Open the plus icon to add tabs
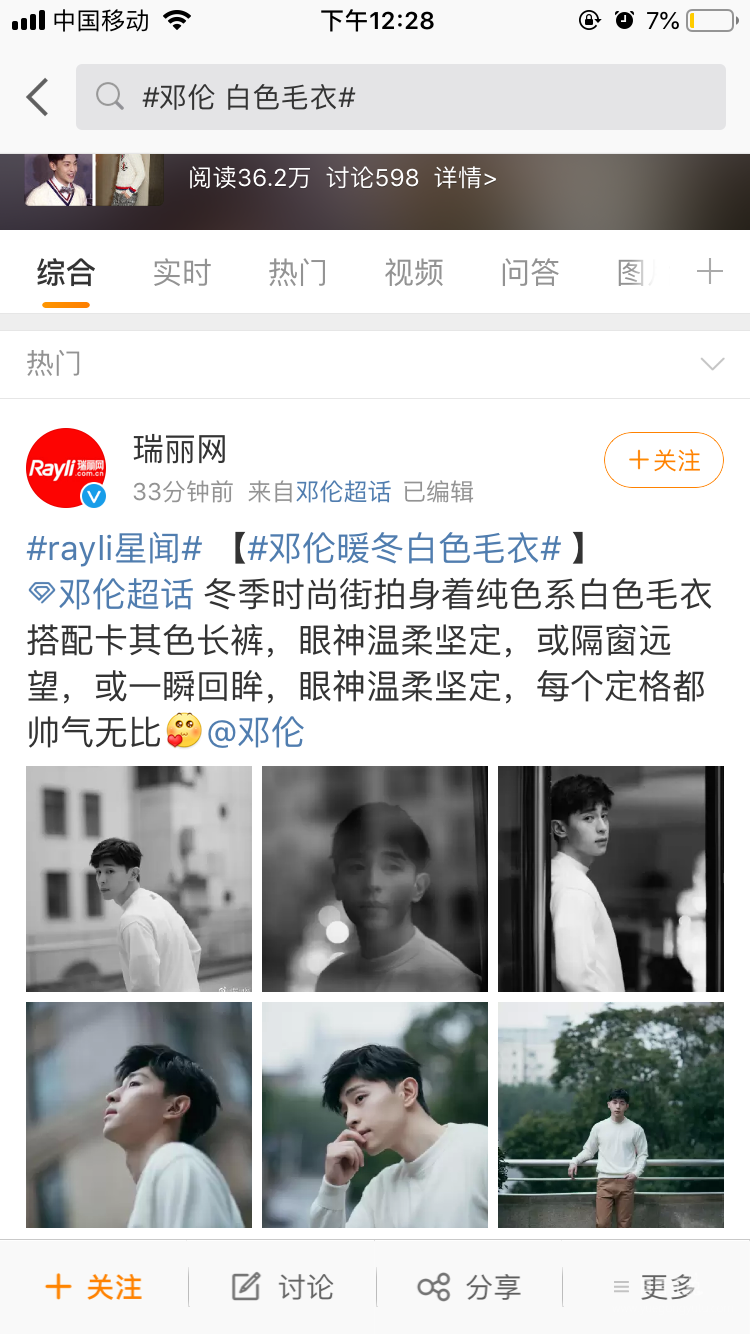Viewport: 750px width, 1334px height. [x=709, y=271]
